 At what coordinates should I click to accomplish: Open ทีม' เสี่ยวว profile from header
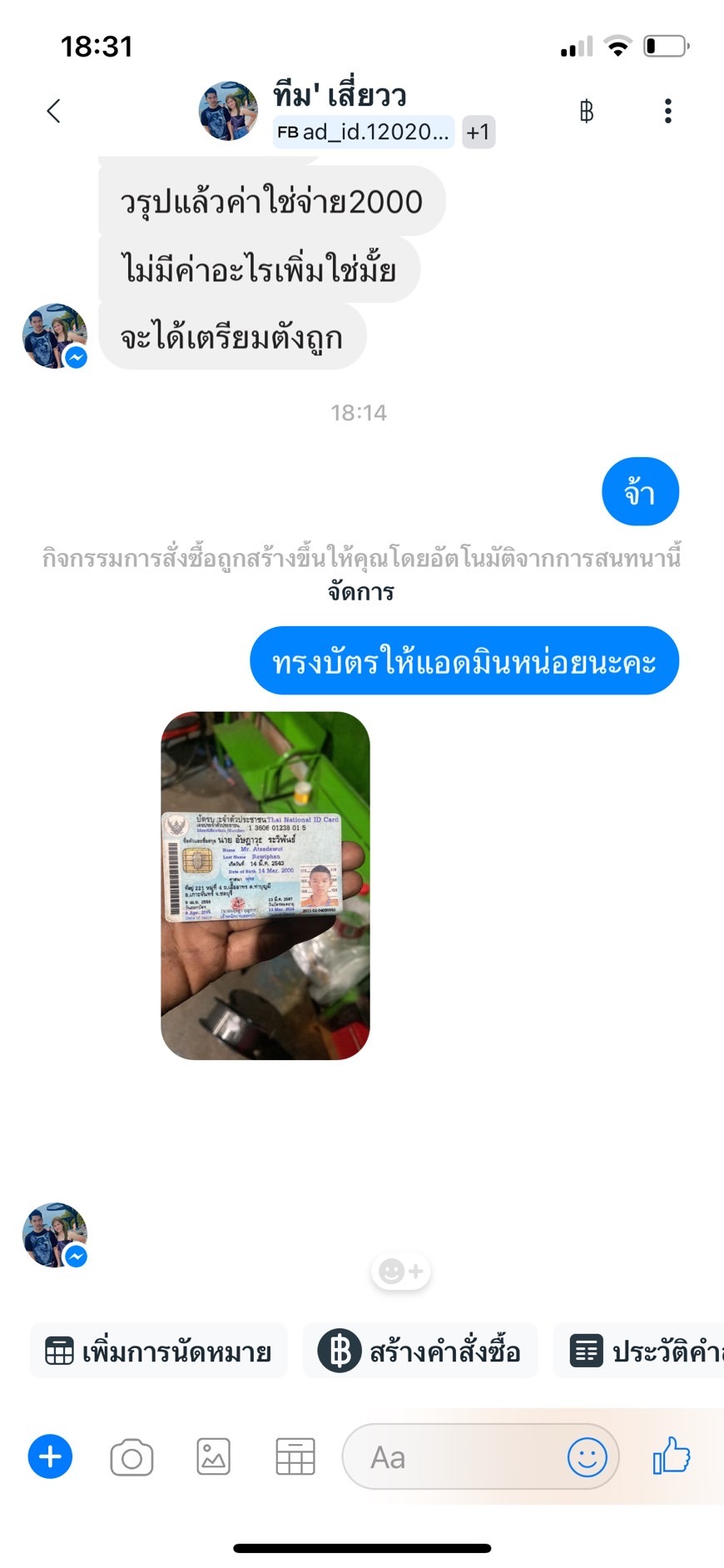click(x=340, y=95)
